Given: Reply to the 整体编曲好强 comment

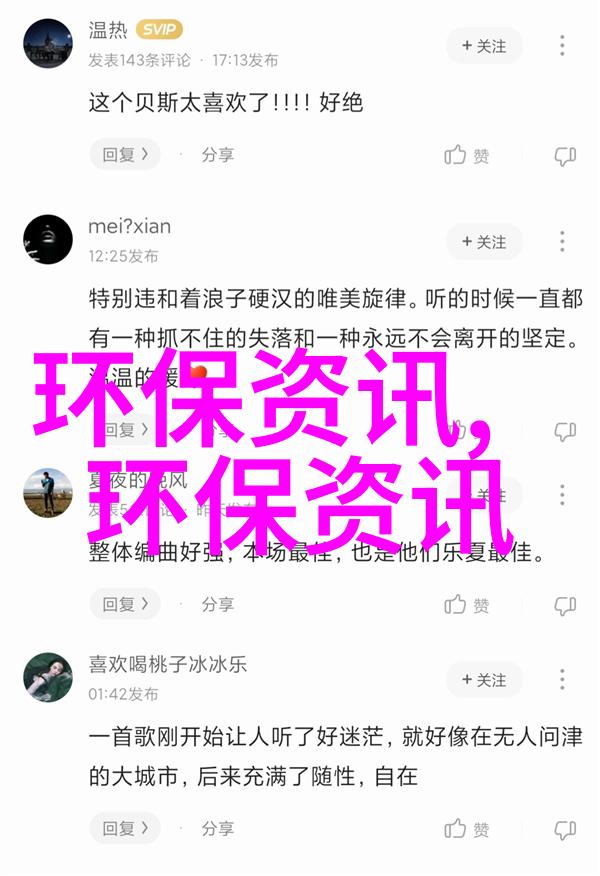Looking at the screenshot, I should coord(125,604).
